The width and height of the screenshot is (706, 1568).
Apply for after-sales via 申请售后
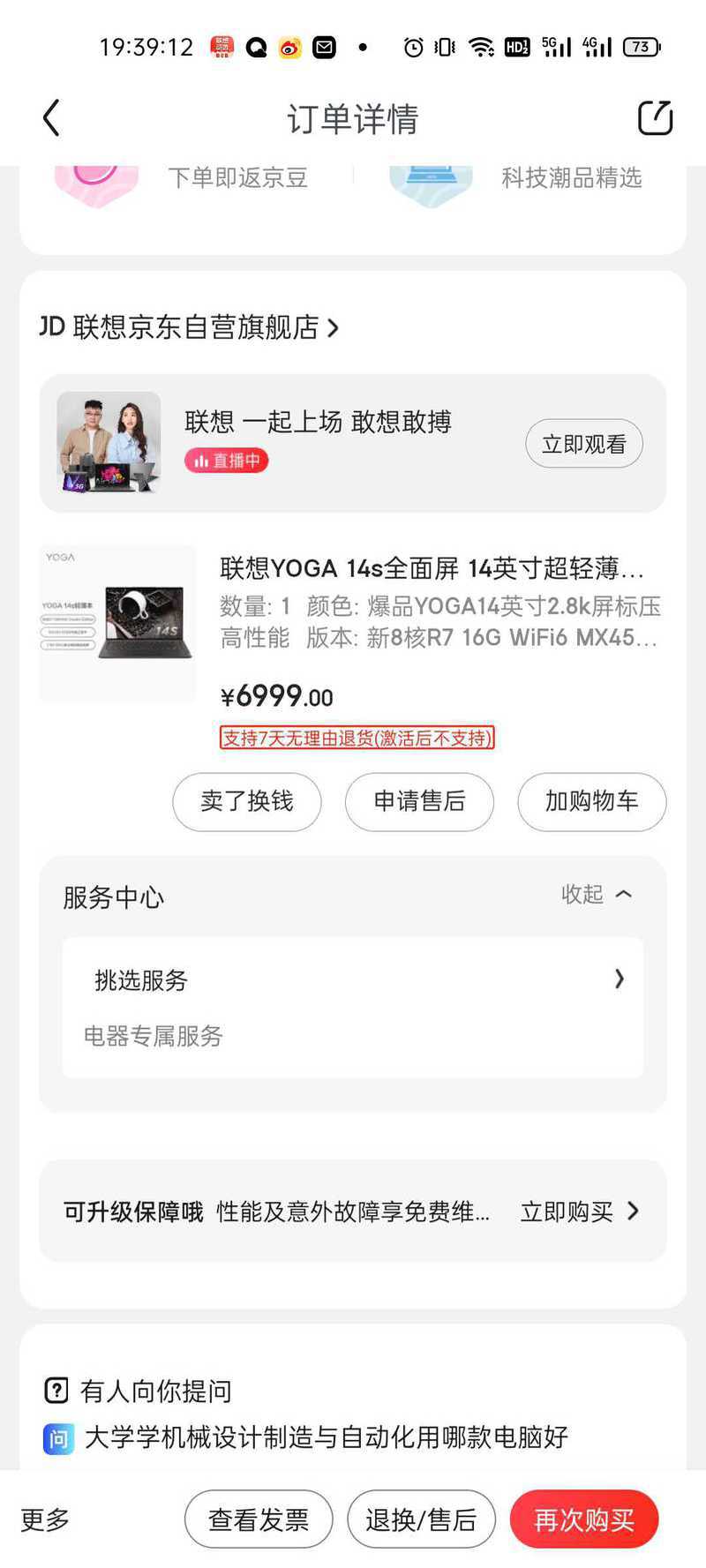(419, 801)
